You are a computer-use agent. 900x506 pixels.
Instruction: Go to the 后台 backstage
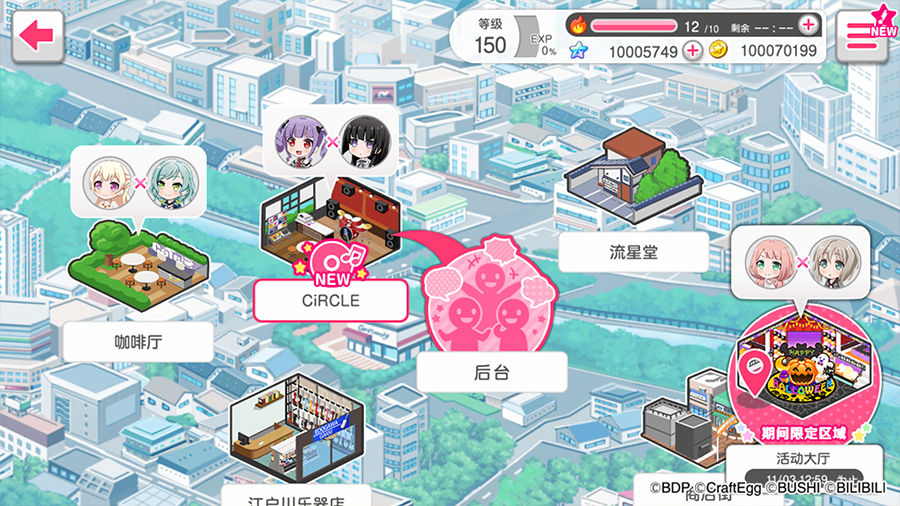[x=491, y=372]
